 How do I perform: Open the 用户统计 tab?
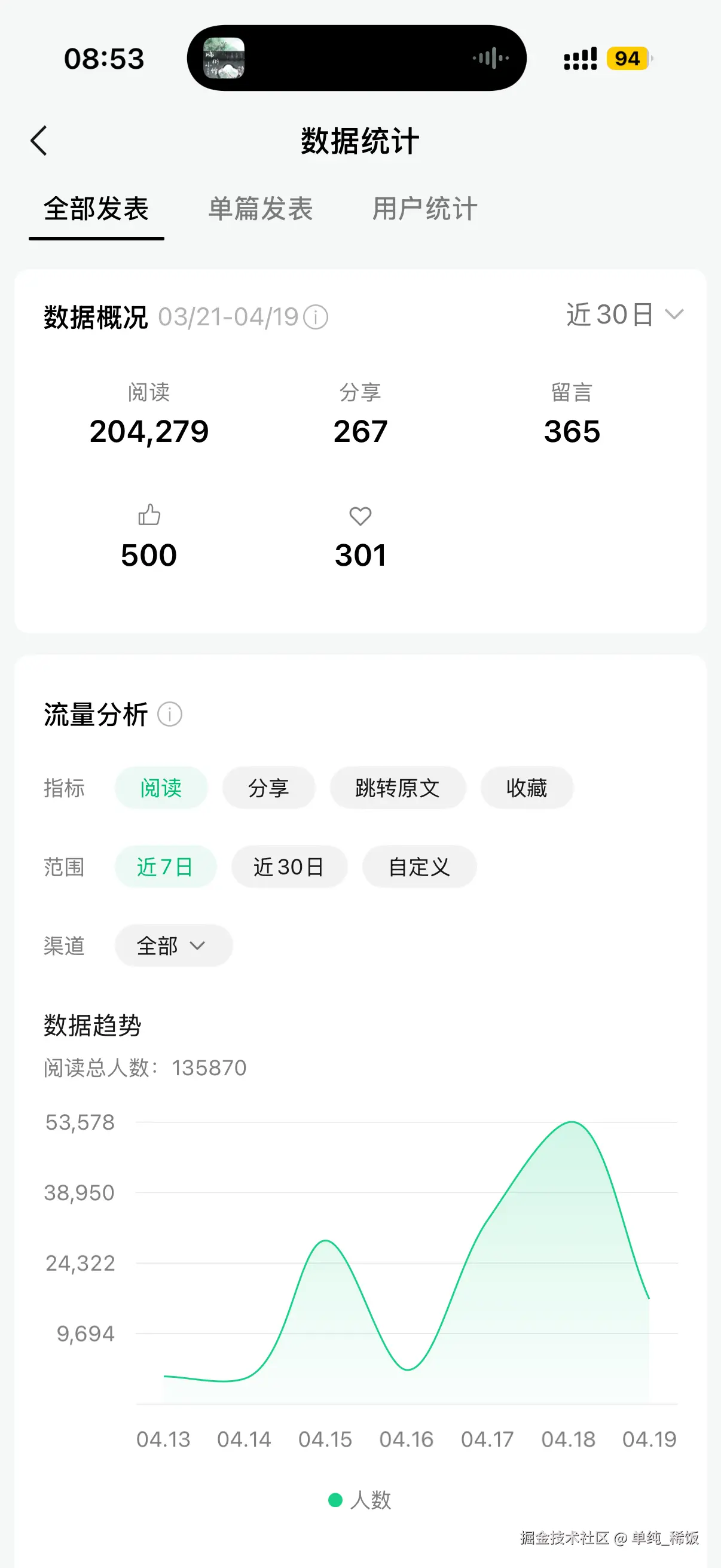point(424,209)
